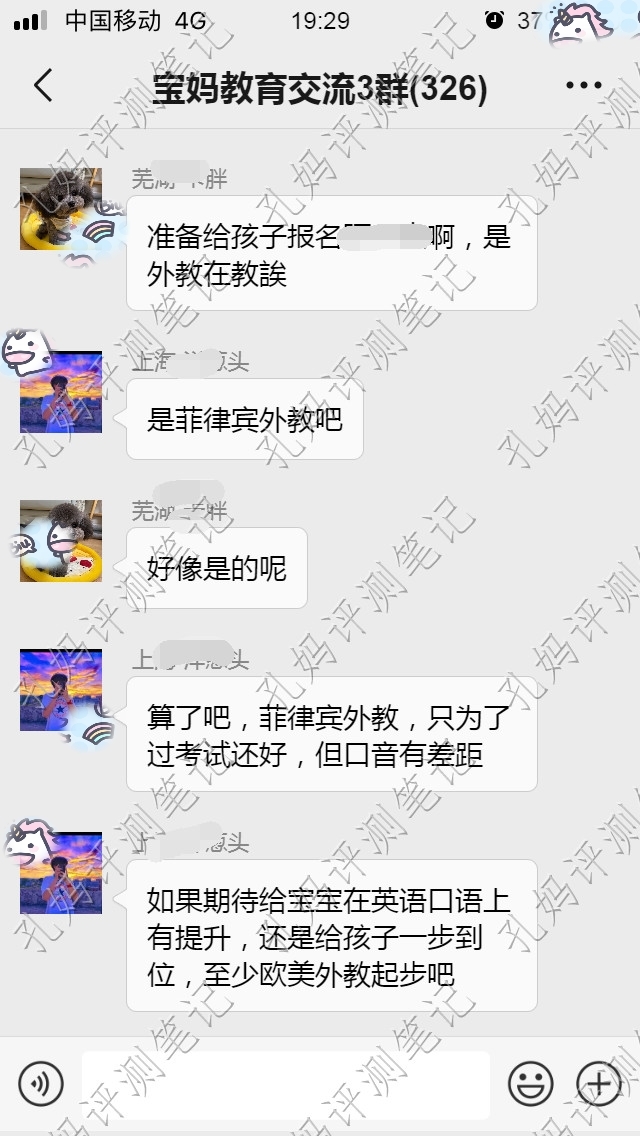Open the plus attachment menu
The image size is (640, 1136).
[599, 1083]
